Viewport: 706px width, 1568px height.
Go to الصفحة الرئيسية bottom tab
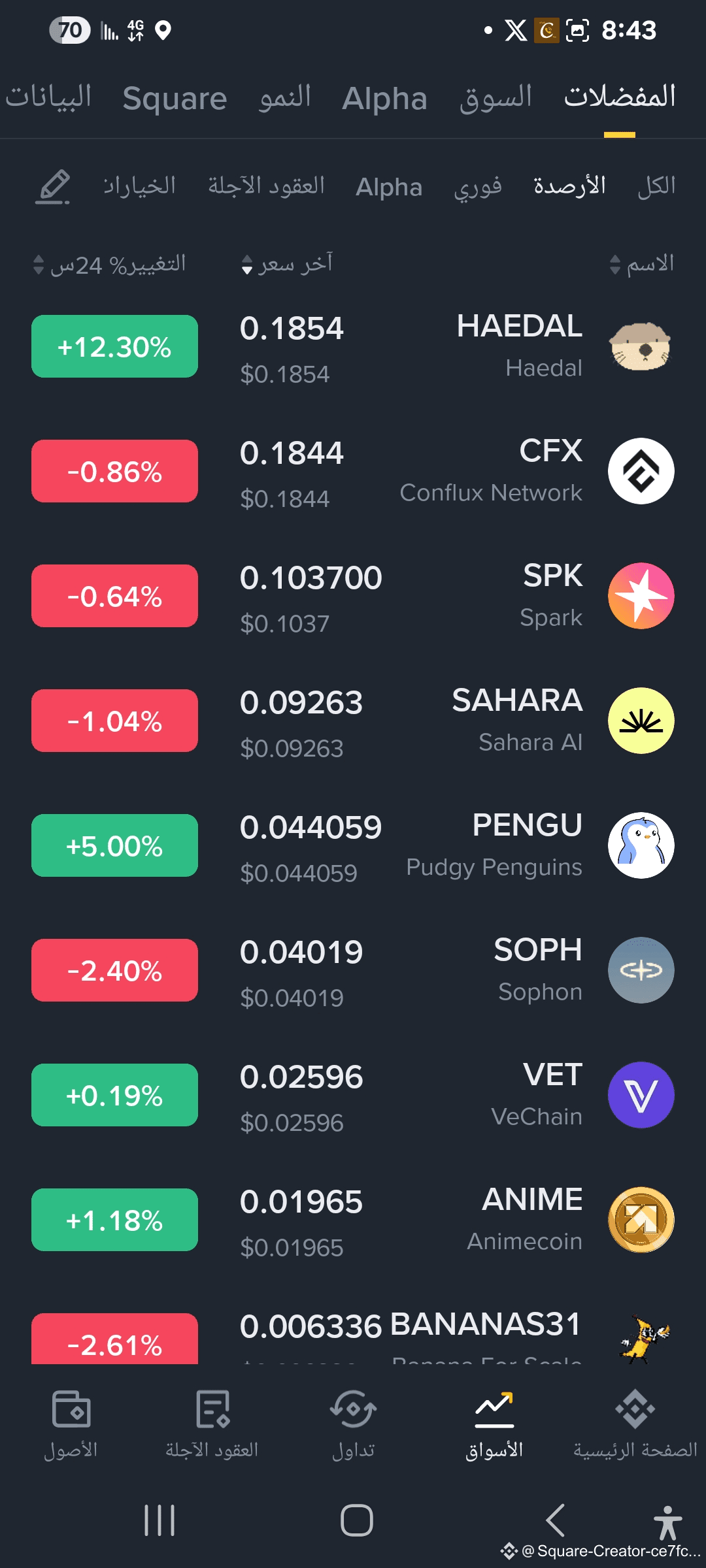(x=635, y=1426)
